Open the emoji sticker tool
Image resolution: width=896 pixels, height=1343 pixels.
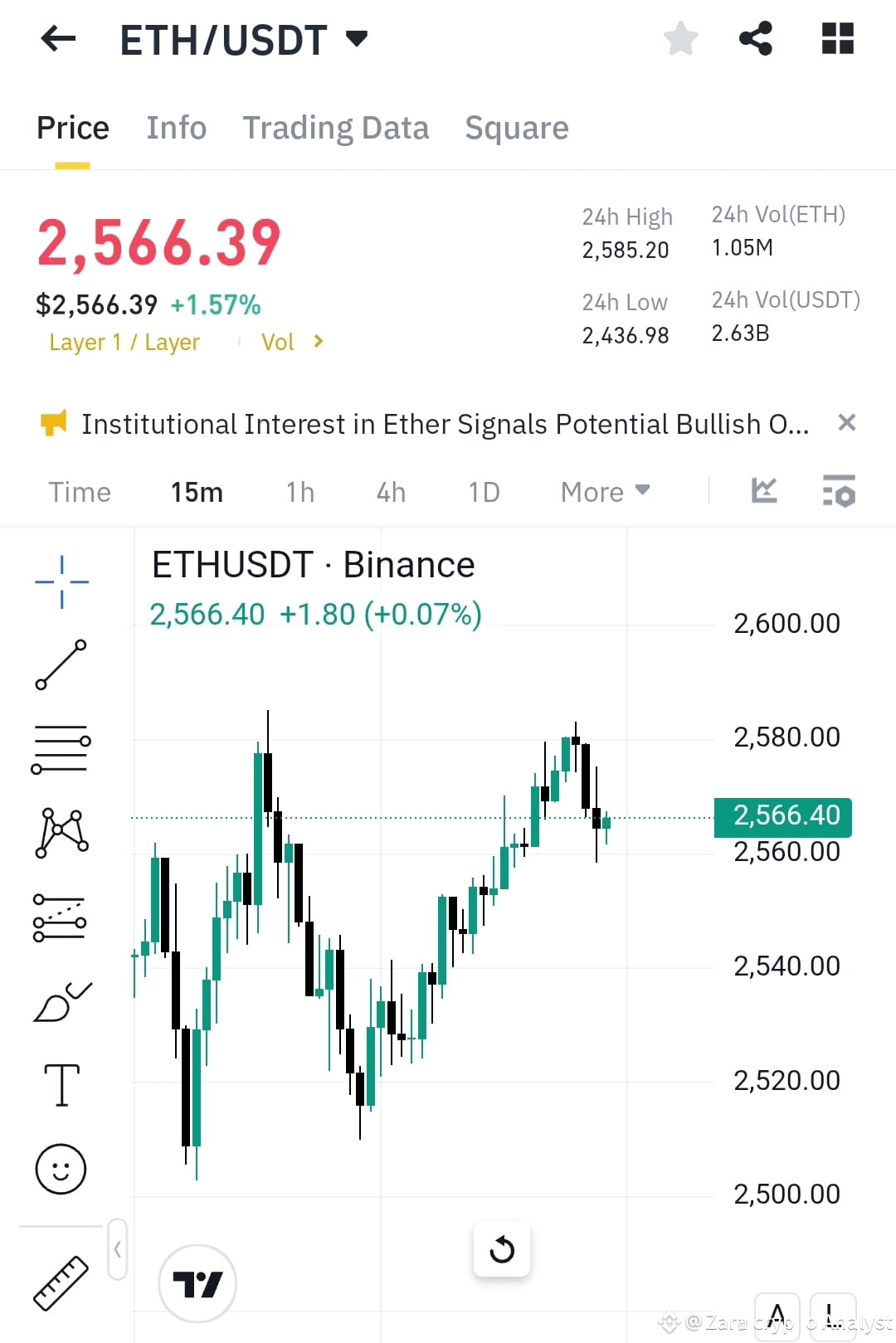[60, 1168]
